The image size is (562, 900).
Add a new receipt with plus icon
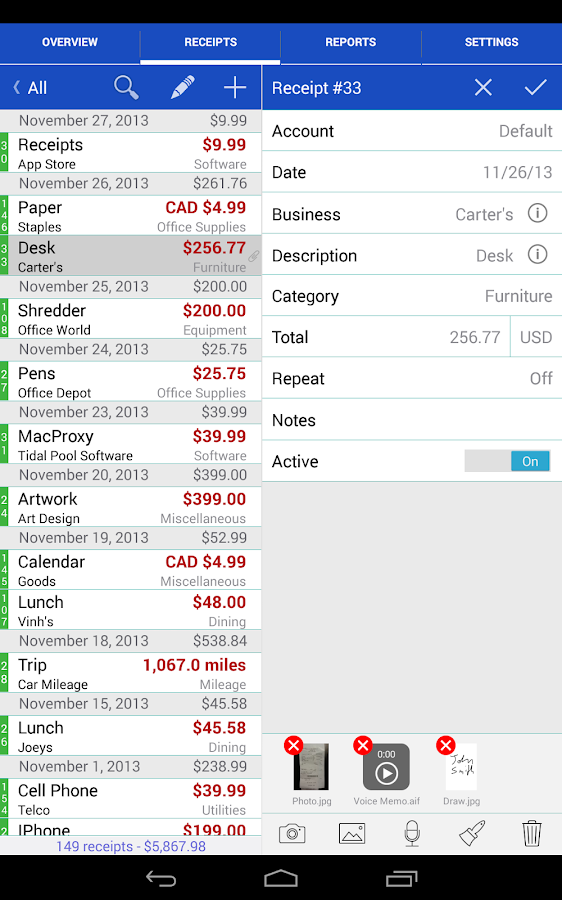pyautogui.click(x=235, y=87)
